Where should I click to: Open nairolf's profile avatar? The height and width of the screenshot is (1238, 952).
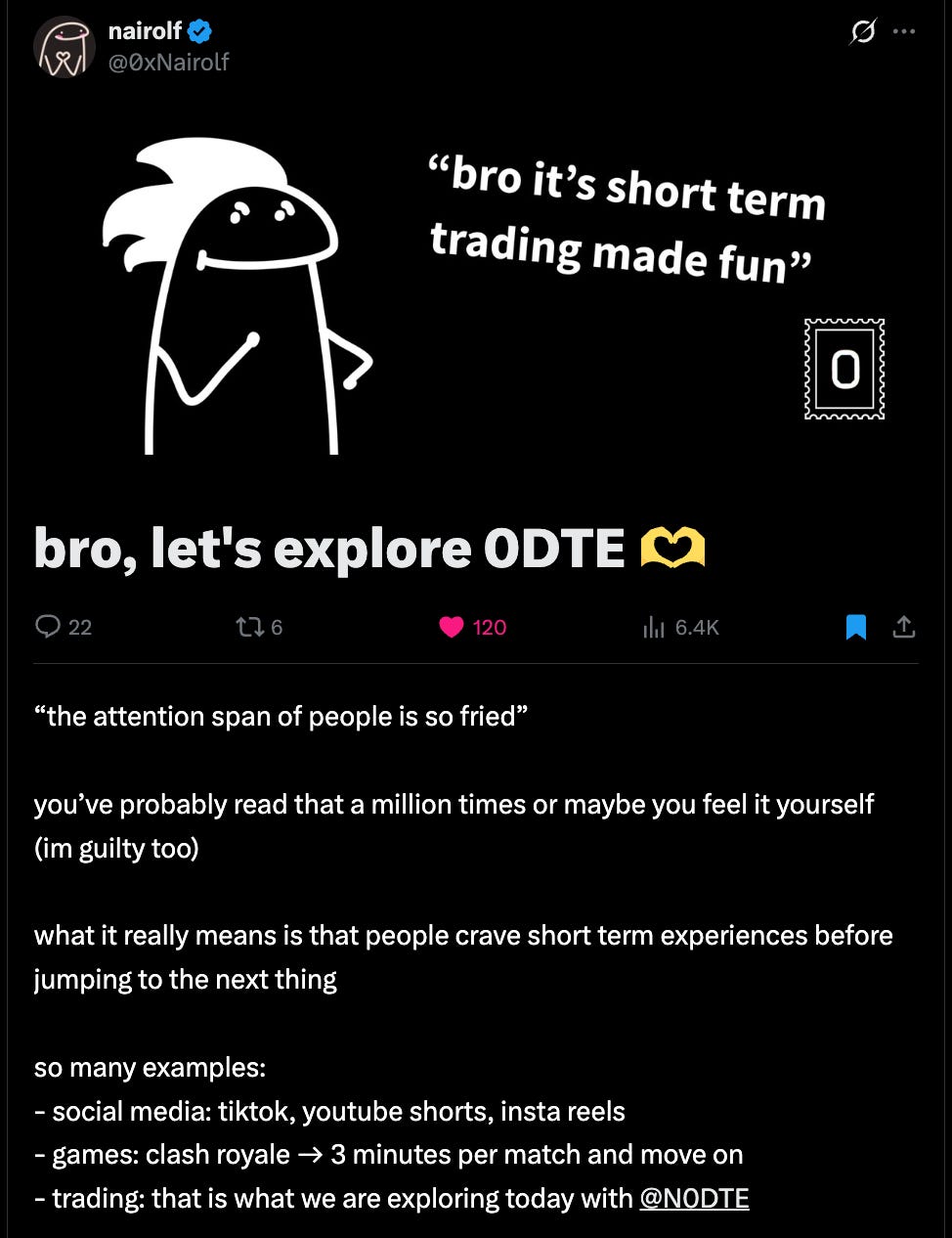[x=65, y=47]
